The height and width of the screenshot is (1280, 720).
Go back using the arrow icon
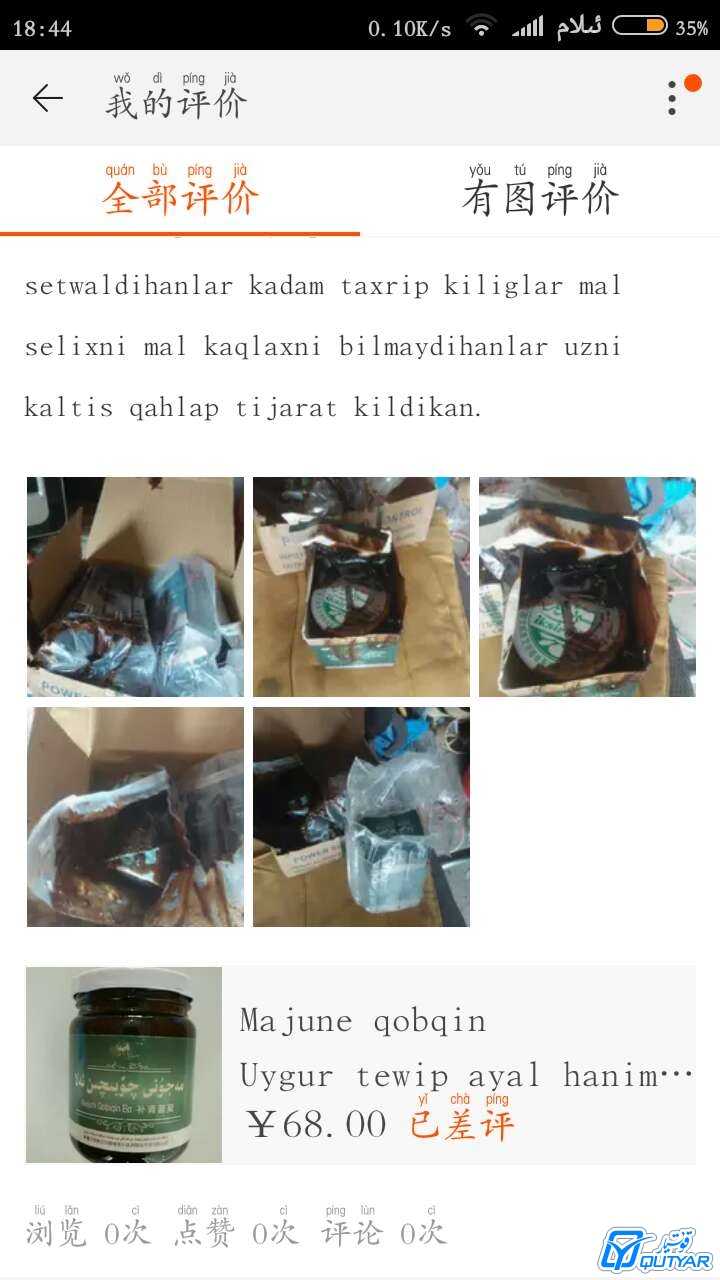(x=47, y=98)
